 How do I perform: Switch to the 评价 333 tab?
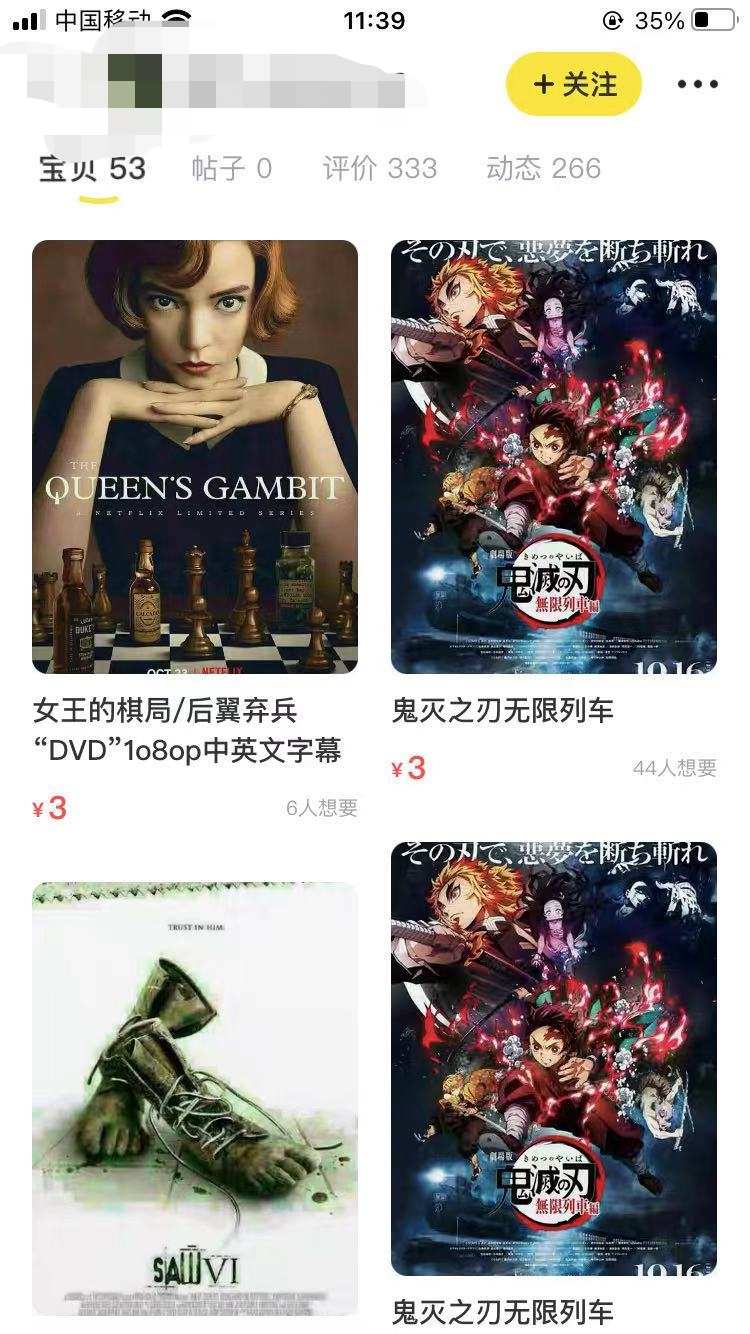click(x=380, y=169)
